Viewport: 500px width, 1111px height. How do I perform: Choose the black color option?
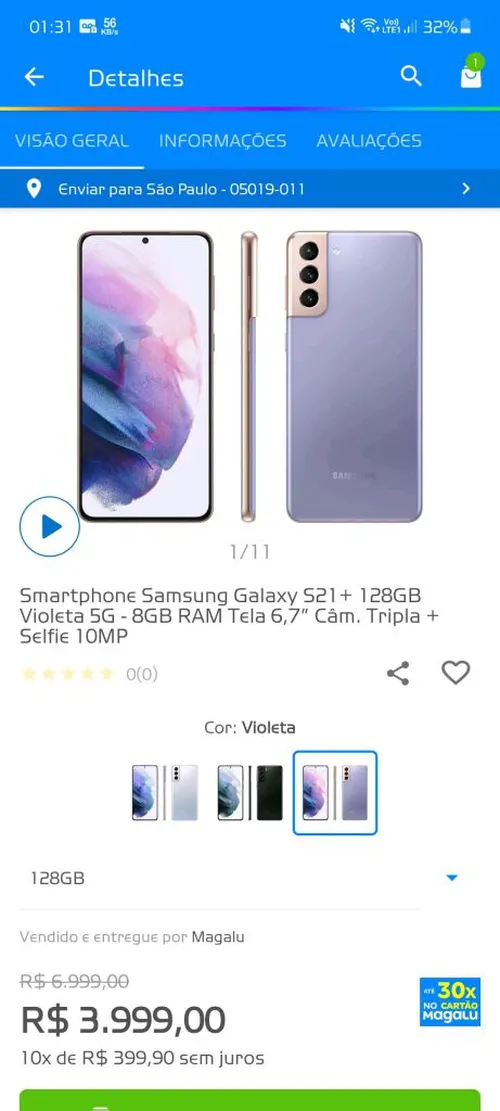(250, 793)
